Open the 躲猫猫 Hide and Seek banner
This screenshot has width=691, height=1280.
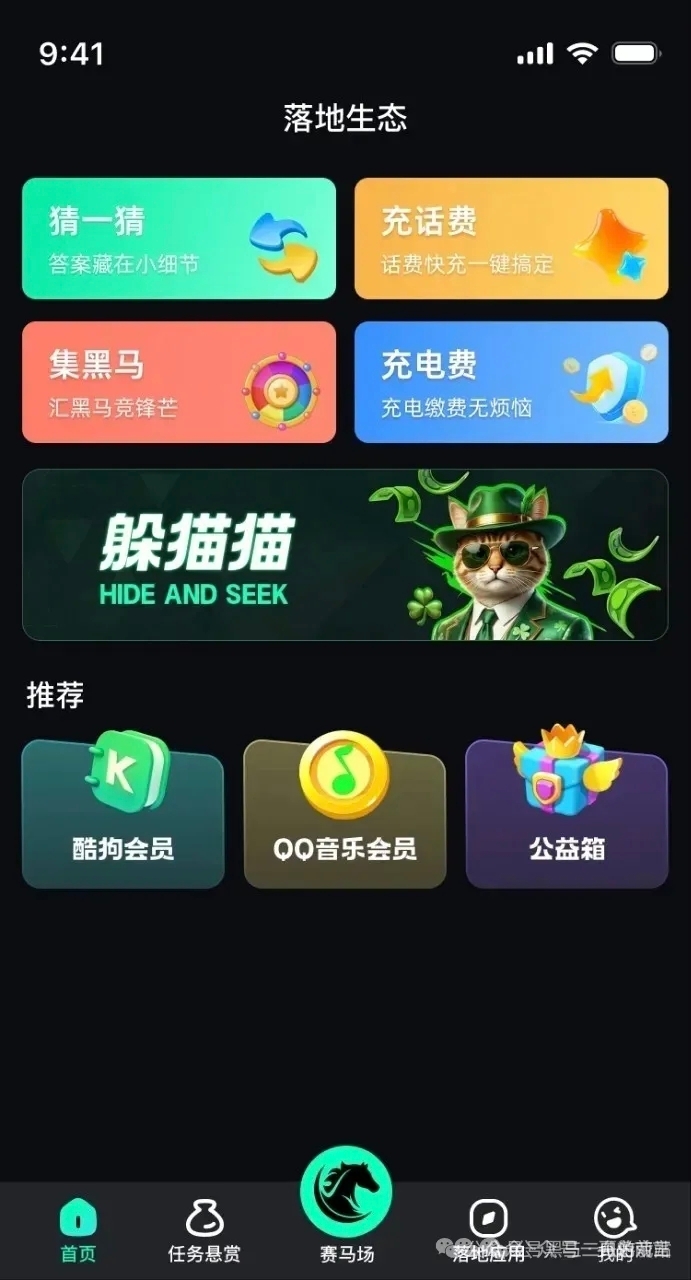[x=345, y=555]
